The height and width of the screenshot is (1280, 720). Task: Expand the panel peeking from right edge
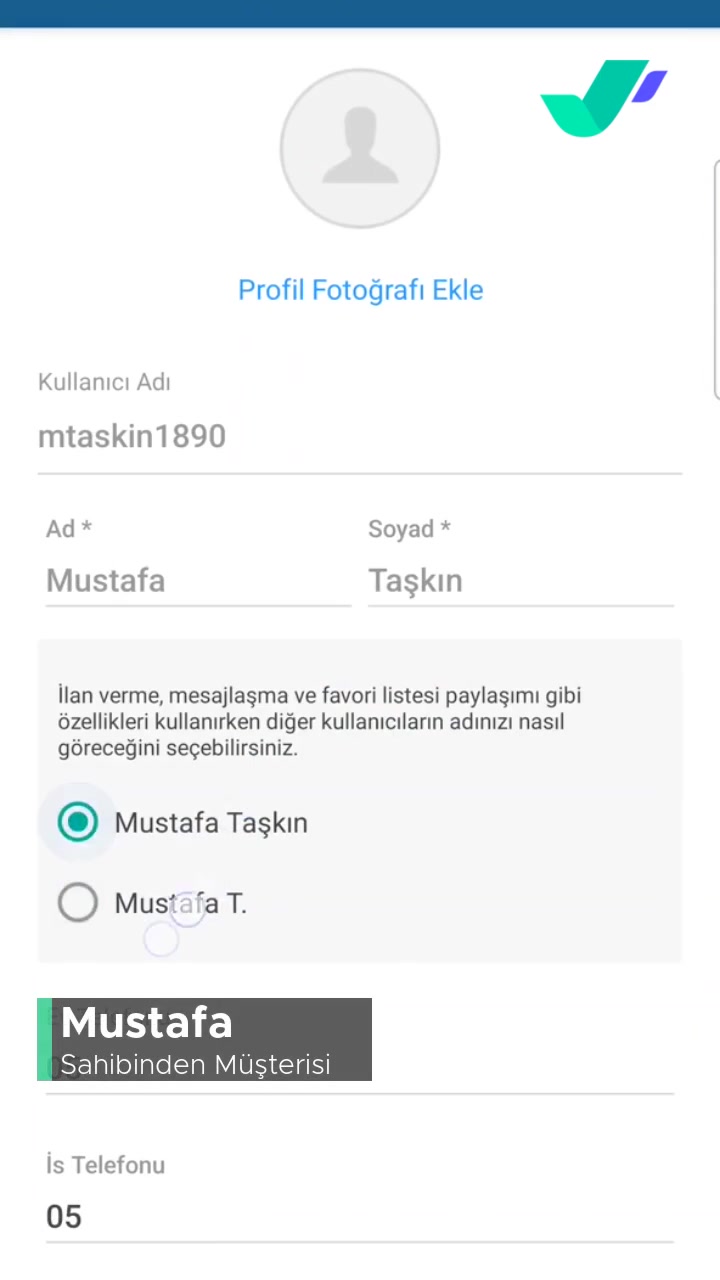tap(714, 280)
